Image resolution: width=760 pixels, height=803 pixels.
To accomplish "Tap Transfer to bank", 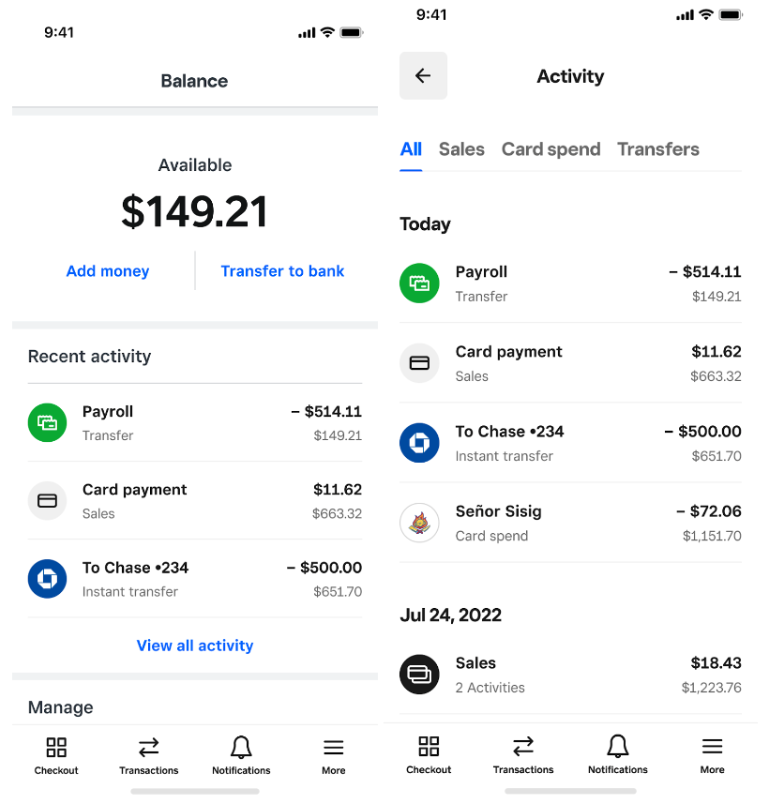I will click(282, 271).
